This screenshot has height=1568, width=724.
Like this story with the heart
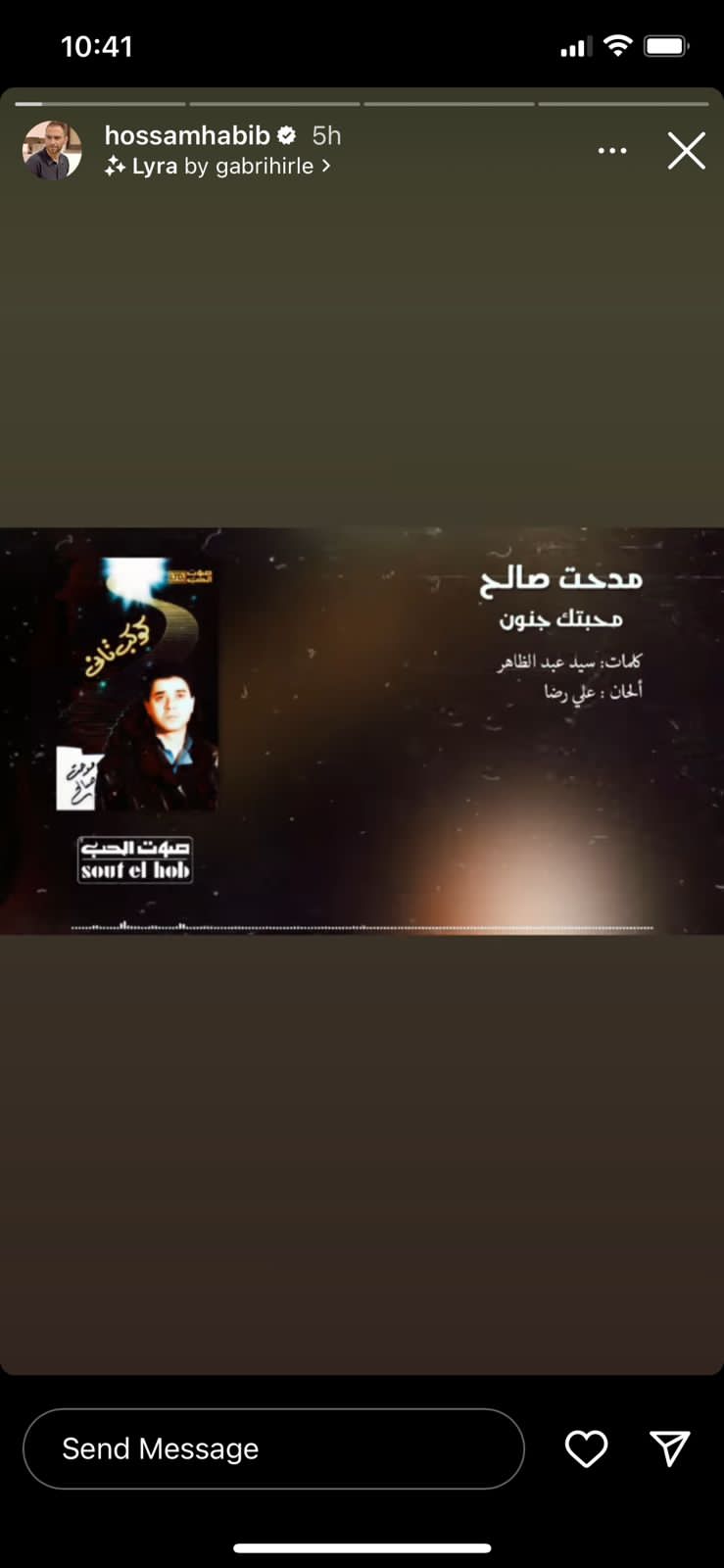coord(586,1448)
